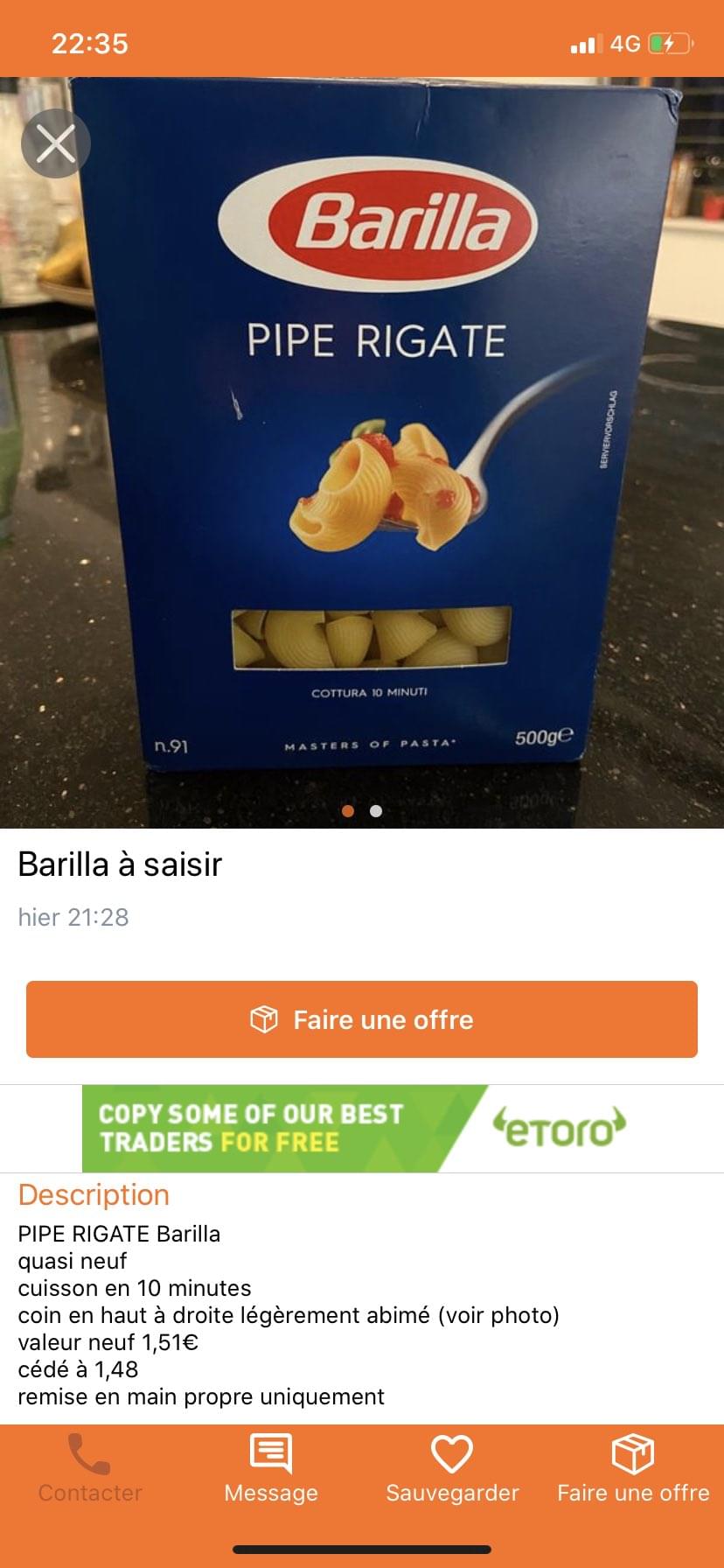Image resolution: width=724 pixels, height=1568 pixels.
Task: Send a Message to the seller
Action: click(271, 1471)
